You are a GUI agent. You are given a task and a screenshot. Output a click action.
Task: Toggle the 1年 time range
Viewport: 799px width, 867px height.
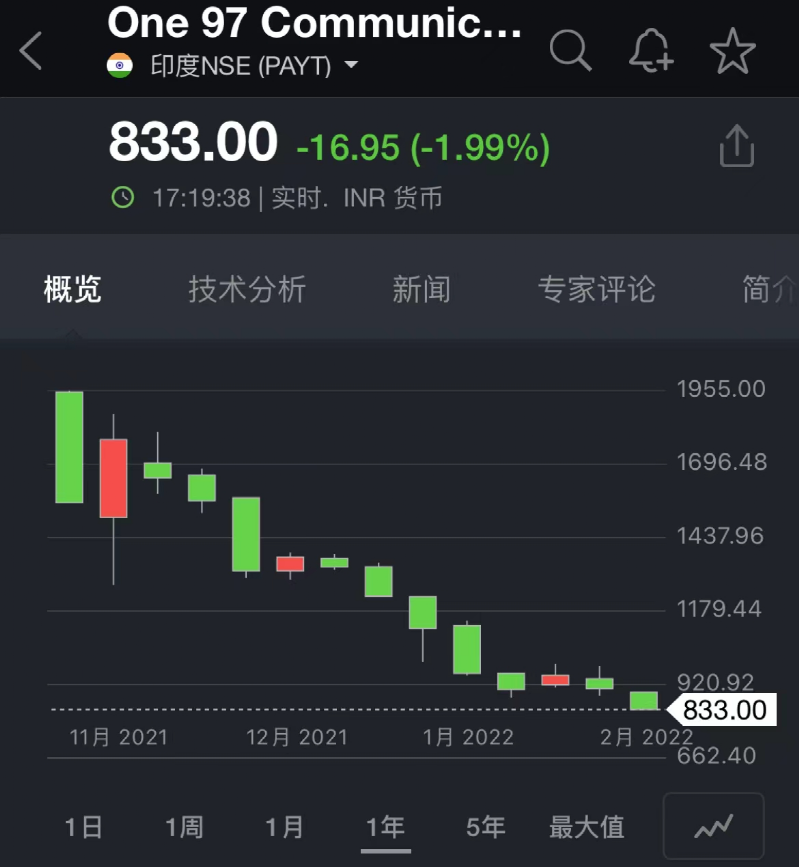[384, 827]
